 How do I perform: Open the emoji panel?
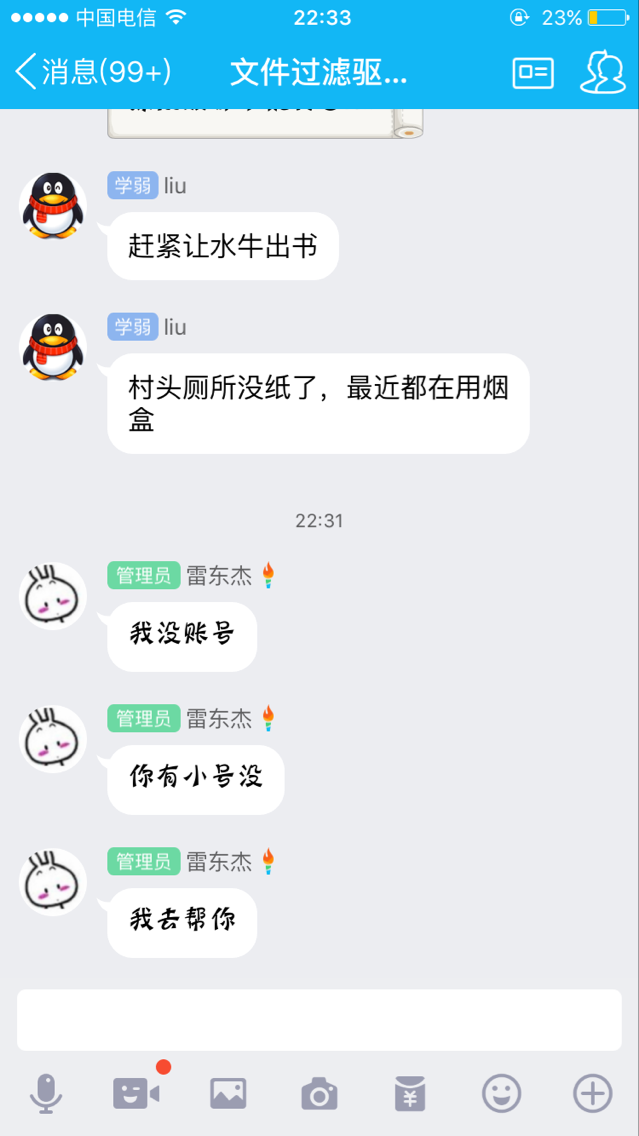pyautogui.click(x=501, y=1094)
